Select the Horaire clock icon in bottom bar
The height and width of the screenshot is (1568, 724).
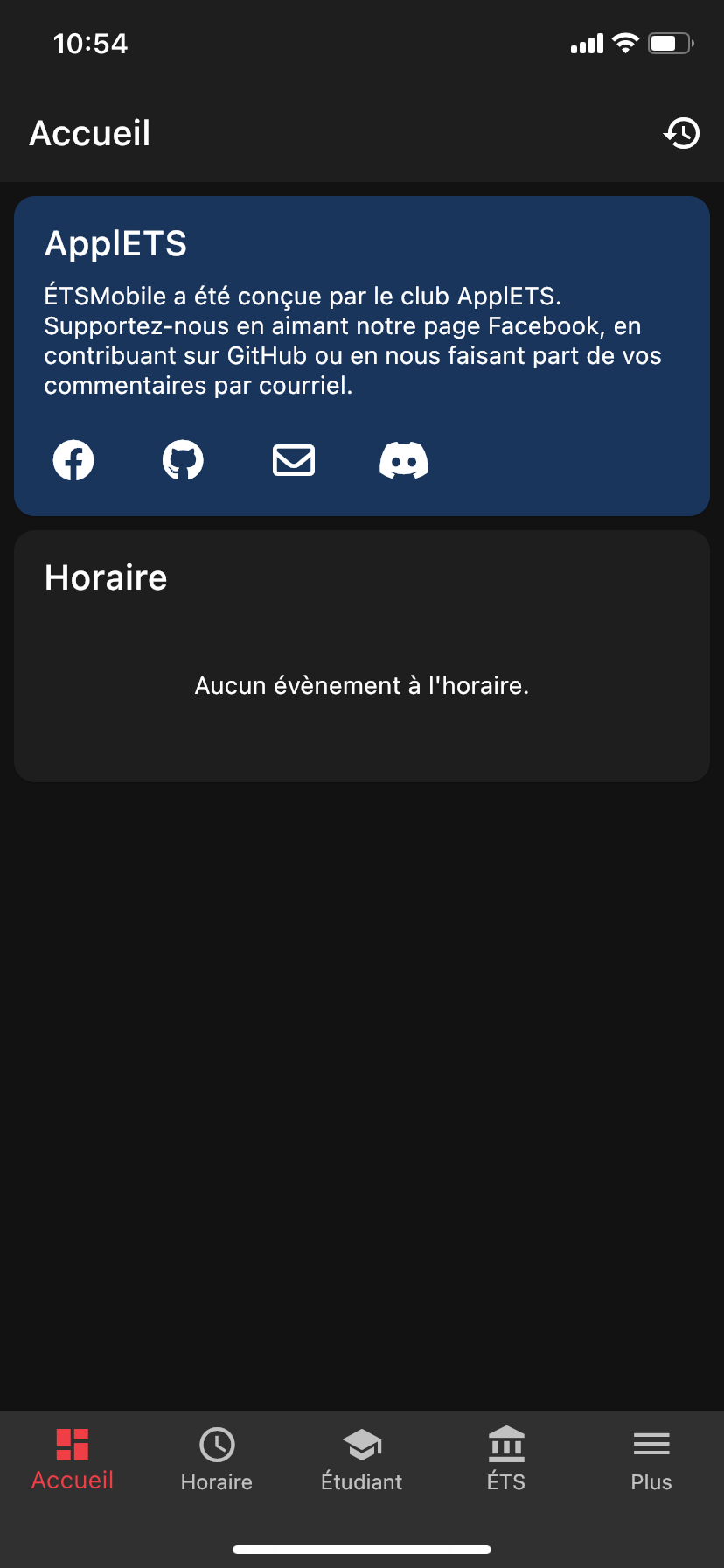coord(216,1445)
